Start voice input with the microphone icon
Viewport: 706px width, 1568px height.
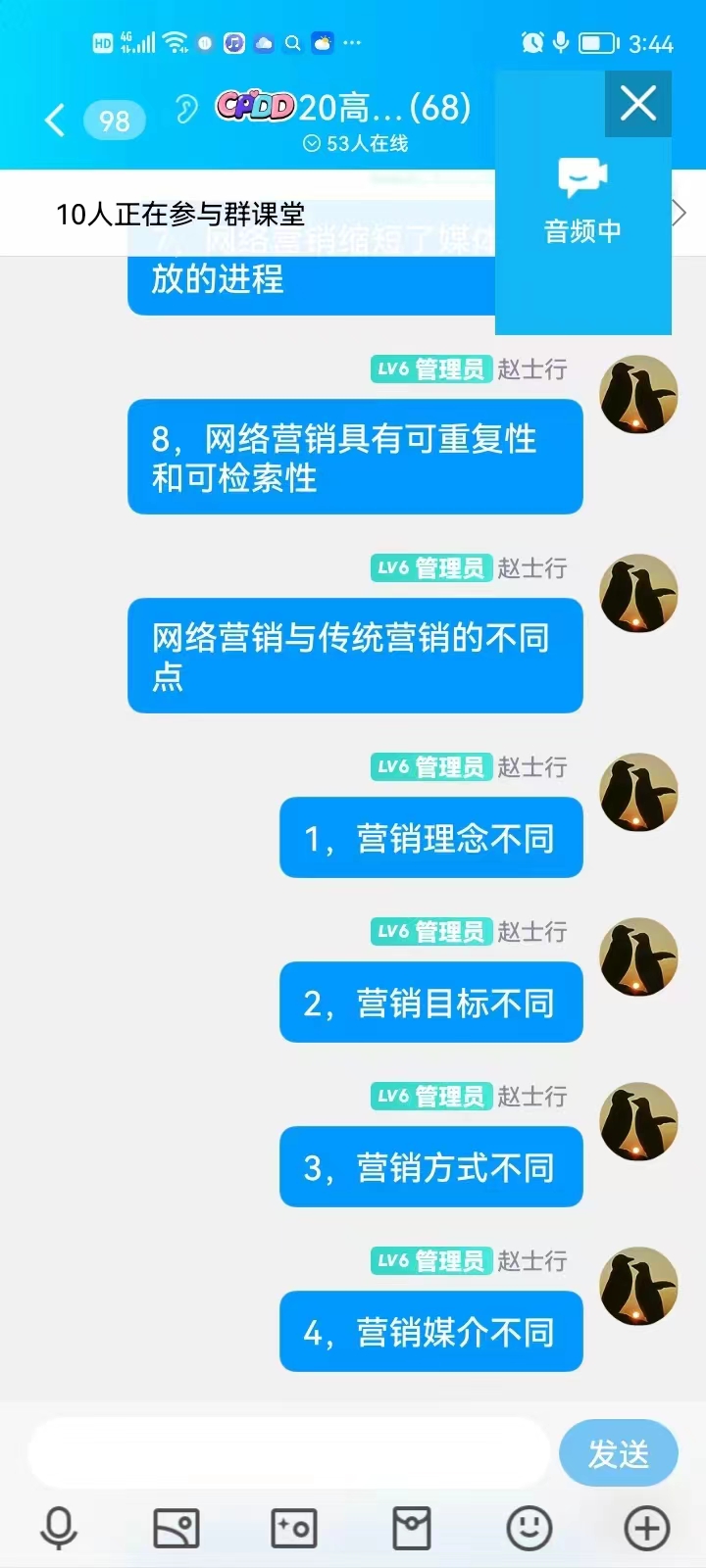(59, 1528)
